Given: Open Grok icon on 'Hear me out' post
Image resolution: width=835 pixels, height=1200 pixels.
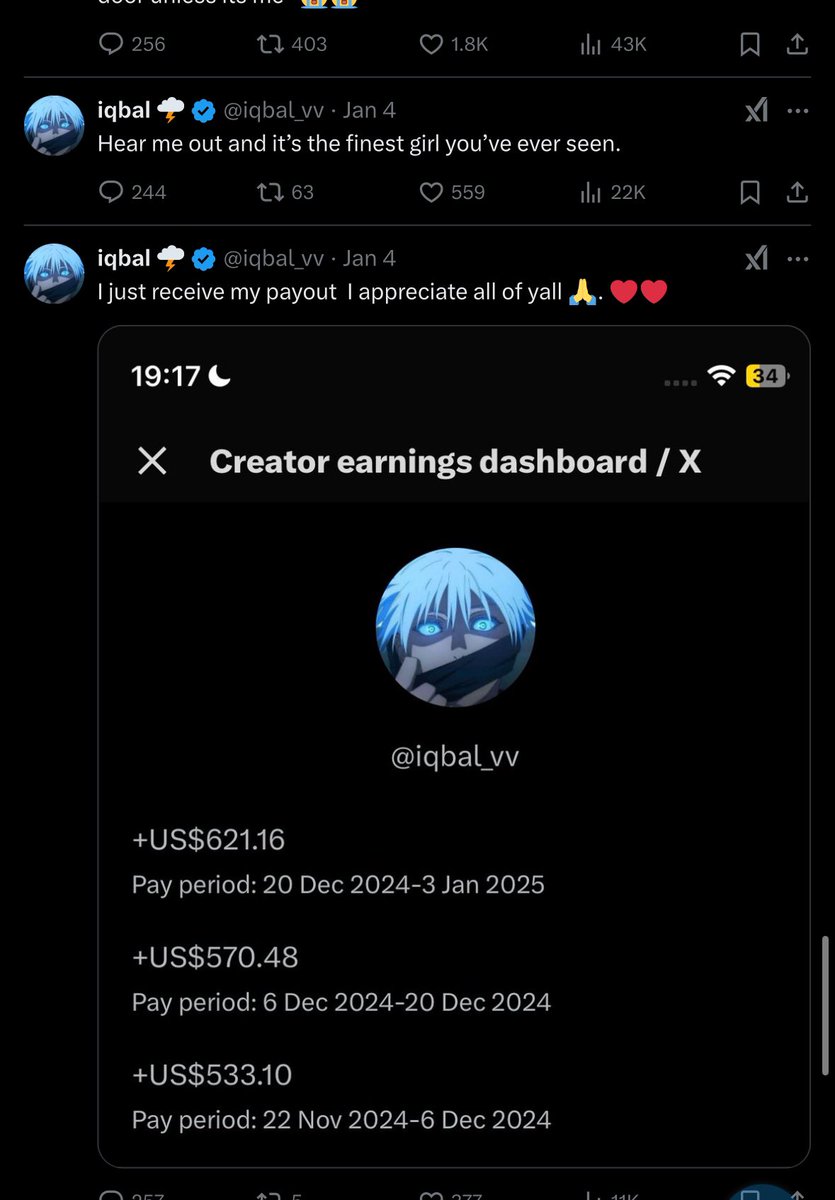Looking at the screenshot, I should coord(757,111).
